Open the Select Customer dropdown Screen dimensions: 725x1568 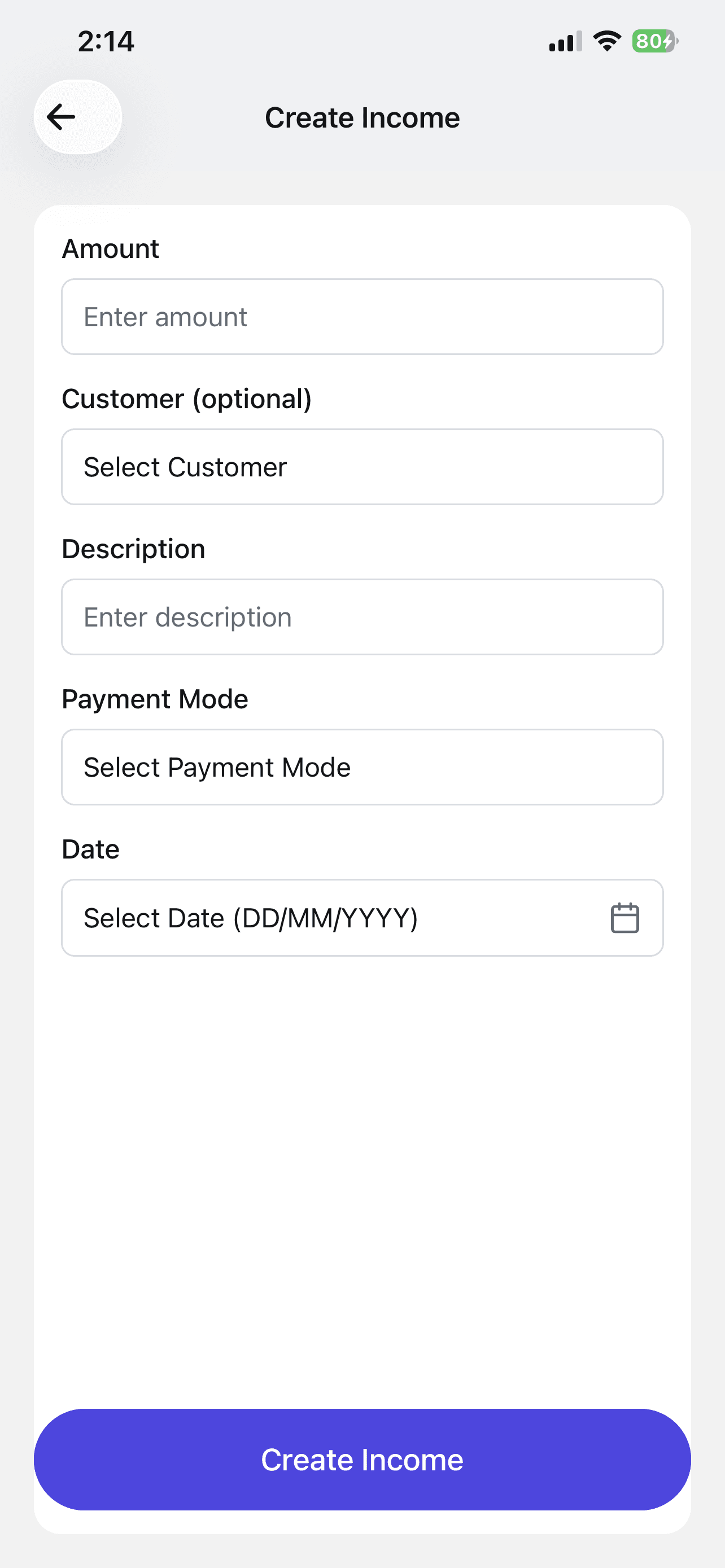coord(361,466)
